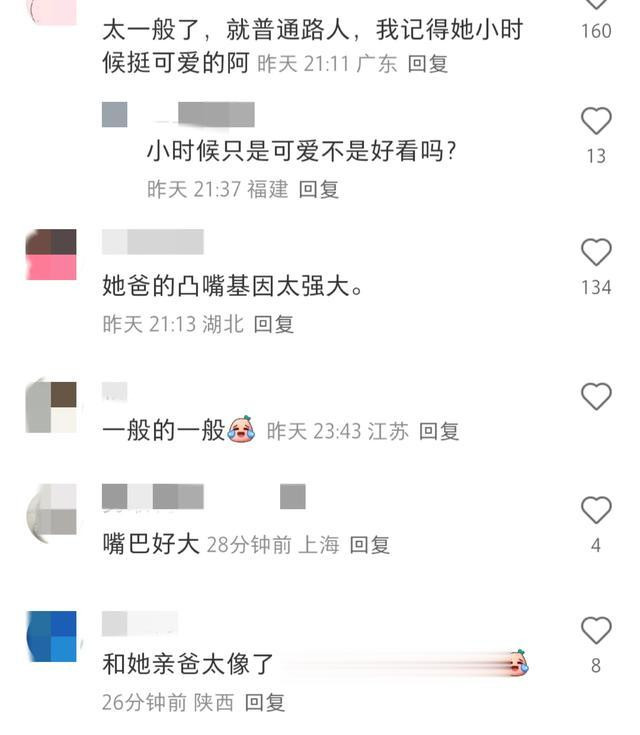Screen dimensions: 640x735
Task: Like the comment '和她亲爸太像了'
Action: (x=596, y=630)
